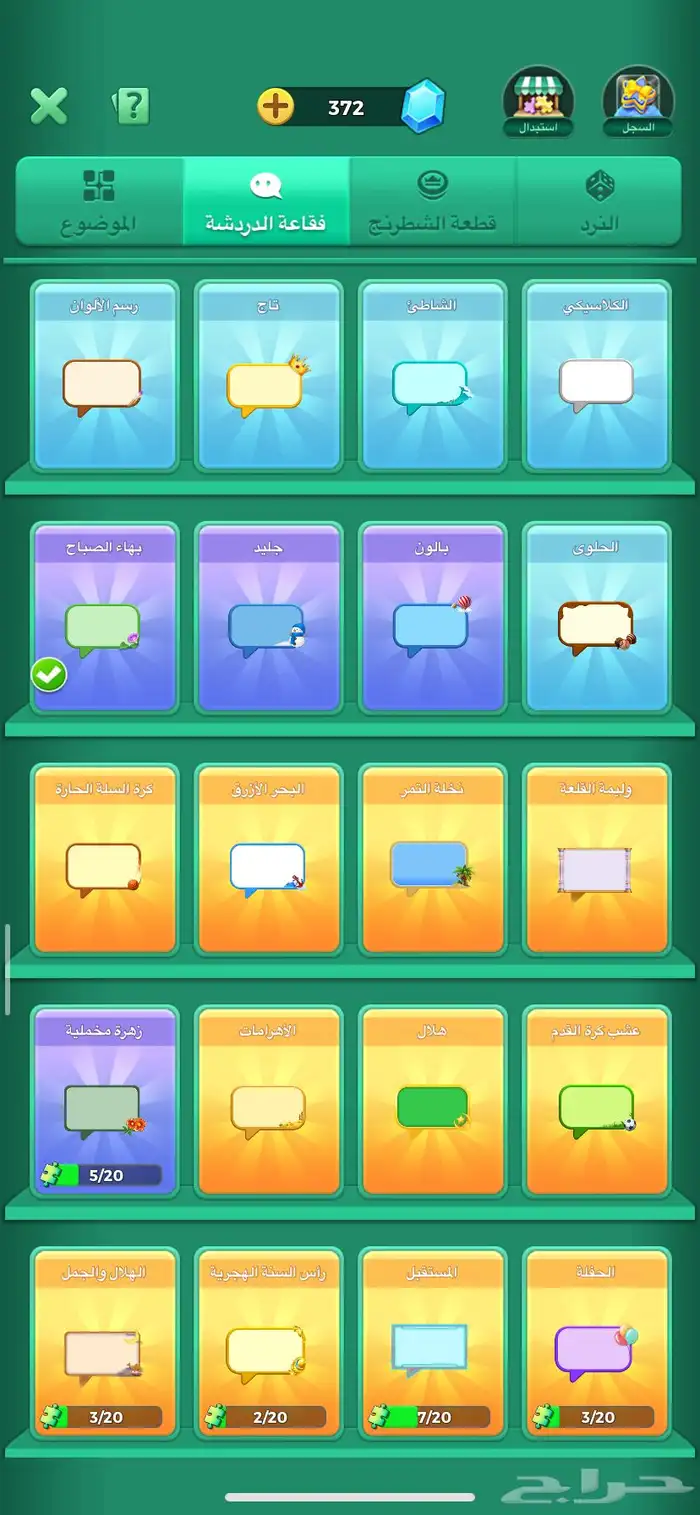This screenshot has height=1515, width=700.
Task: Open the زهرة مخملية bubble card
Action: click(104, 1100)
